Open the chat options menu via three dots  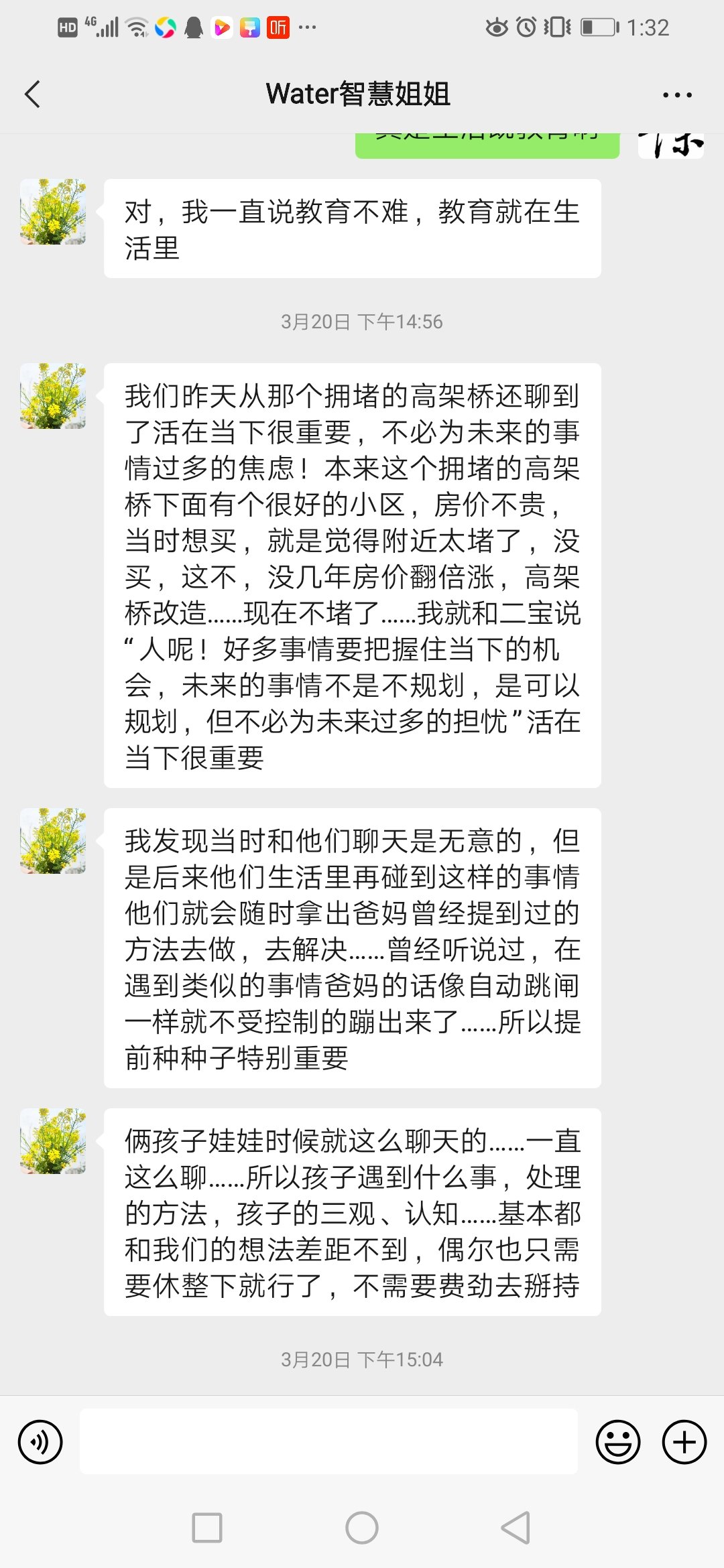pyautogui.click(x=677, y=94)
